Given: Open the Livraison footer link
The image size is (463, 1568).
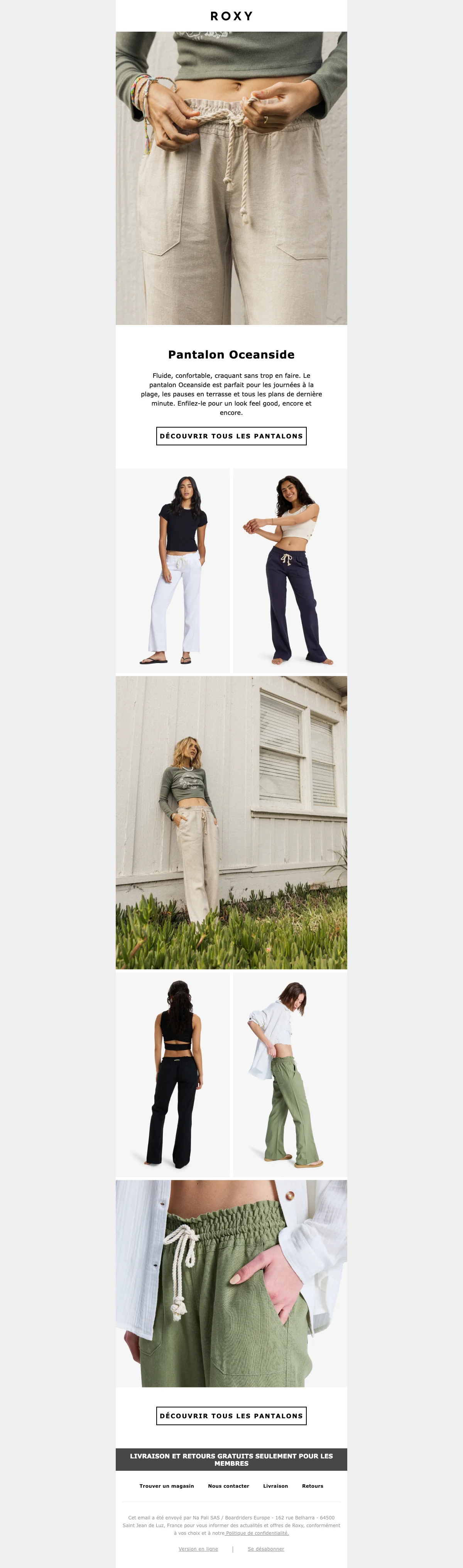Looking at the screenshot, I should click(x=275, y=1486).
